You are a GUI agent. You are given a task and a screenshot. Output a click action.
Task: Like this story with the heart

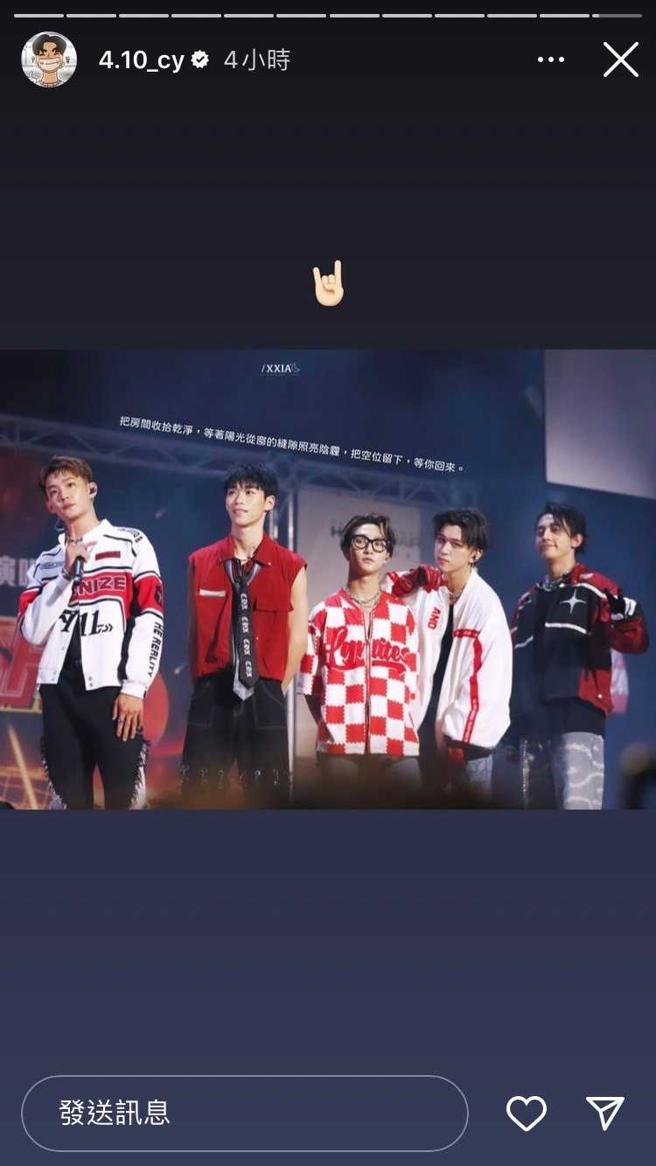point(526,1113)
